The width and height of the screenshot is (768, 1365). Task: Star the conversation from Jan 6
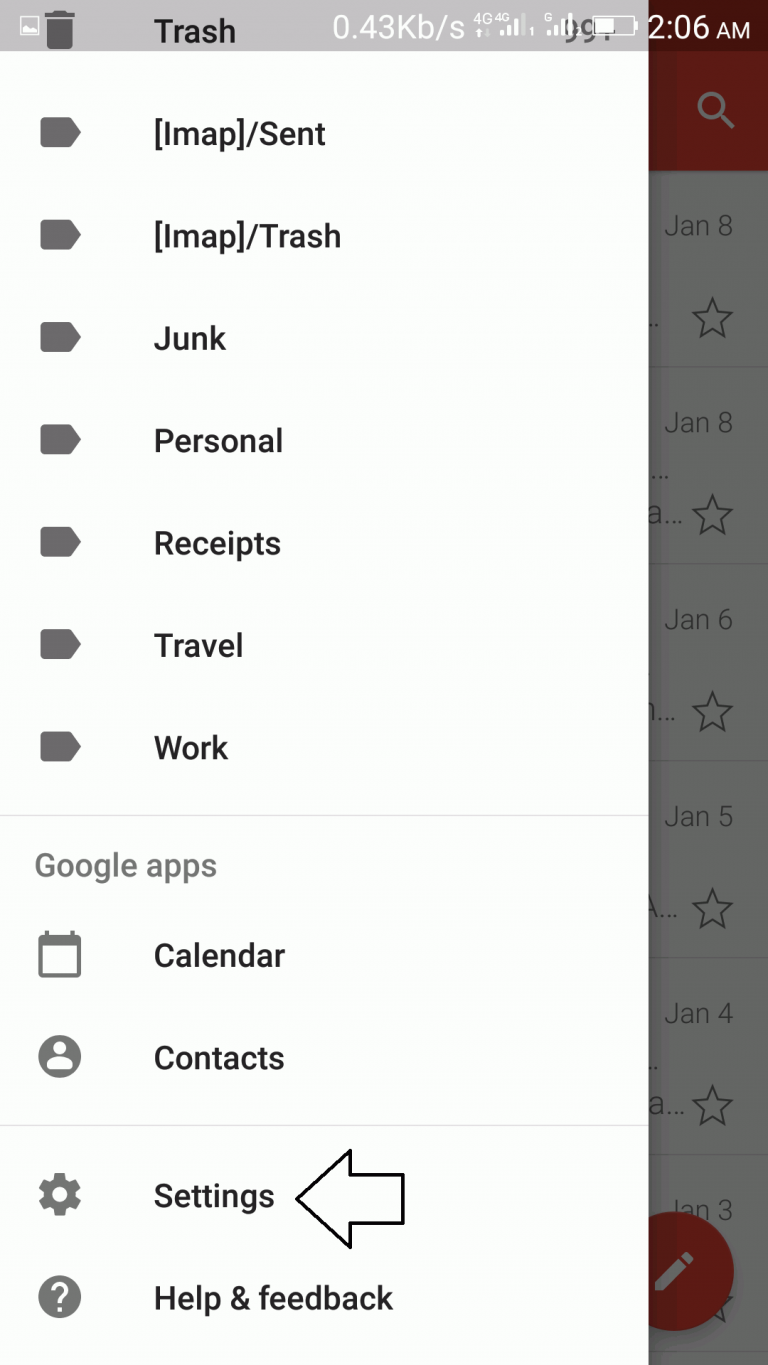(x=712, y=712)
